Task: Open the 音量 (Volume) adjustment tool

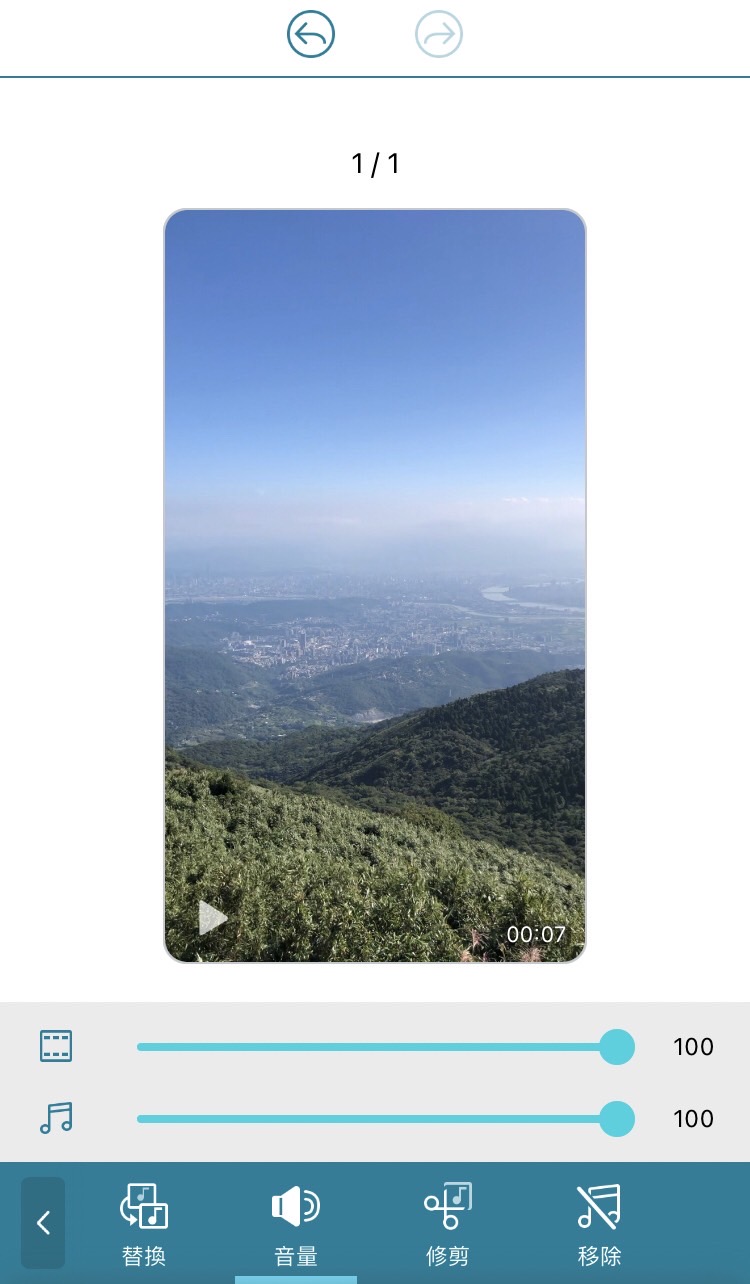Action: tap(293, 1222)
